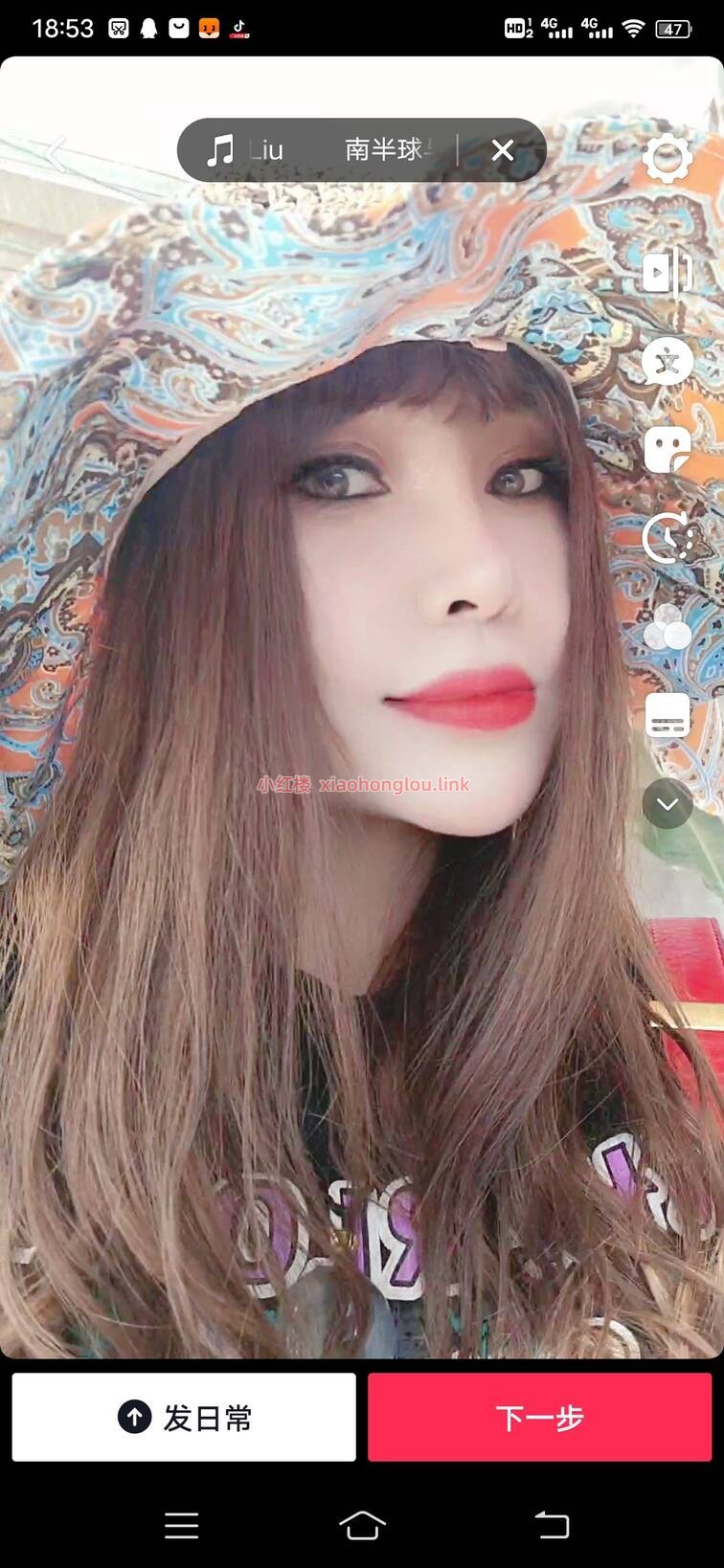The height and width of the screenshot is (1568, 724).
Task: Open the auto captions tool
Action: (x=667, y=715)
